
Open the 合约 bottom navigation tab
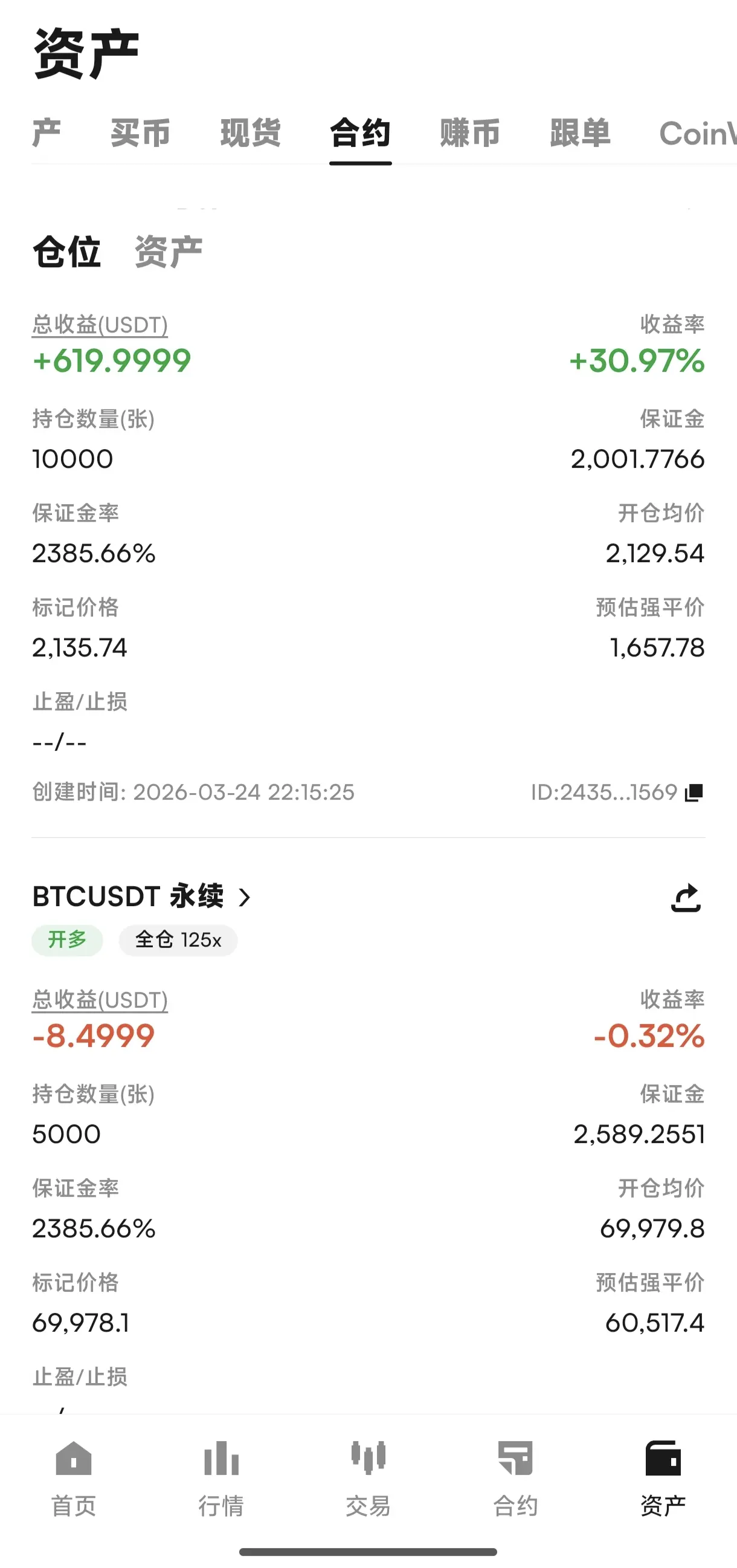click(516, 1479)
